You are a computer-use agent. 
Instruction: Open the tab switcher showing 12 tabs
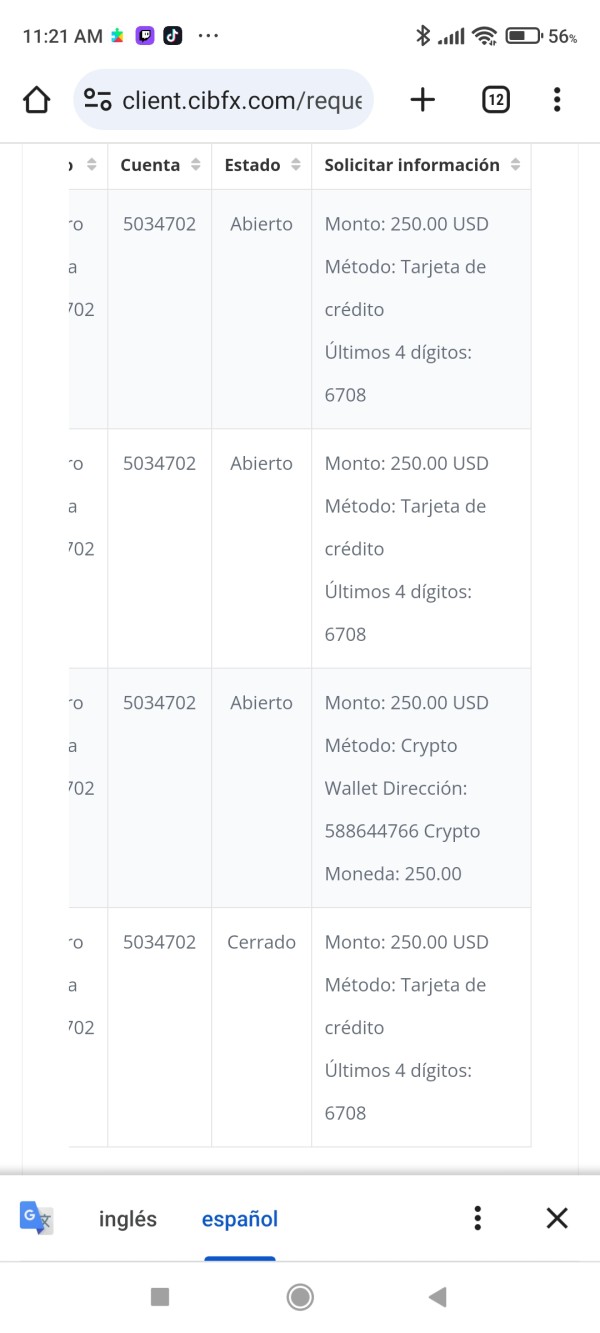496,100
